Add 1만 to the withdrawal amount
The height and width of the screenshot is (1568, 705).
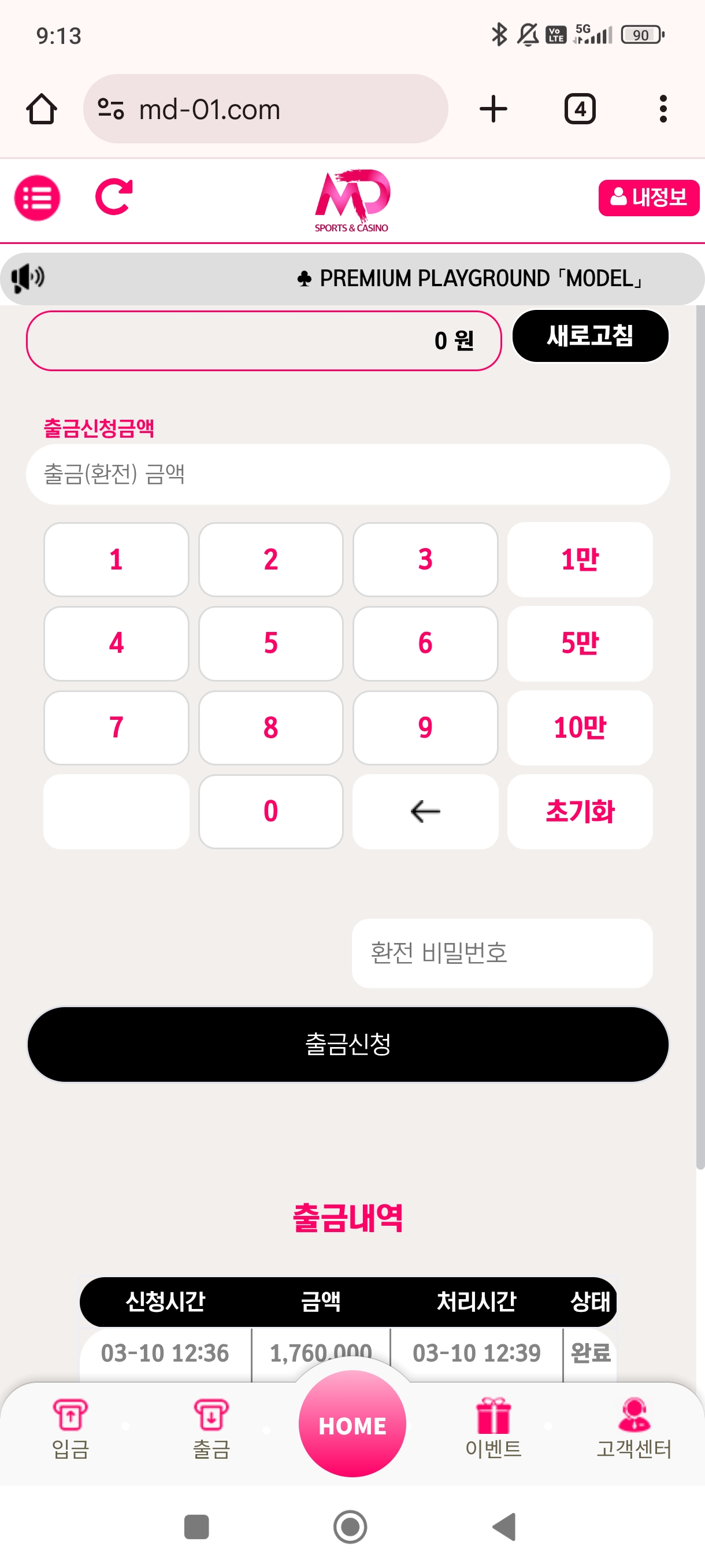[579, 560]
